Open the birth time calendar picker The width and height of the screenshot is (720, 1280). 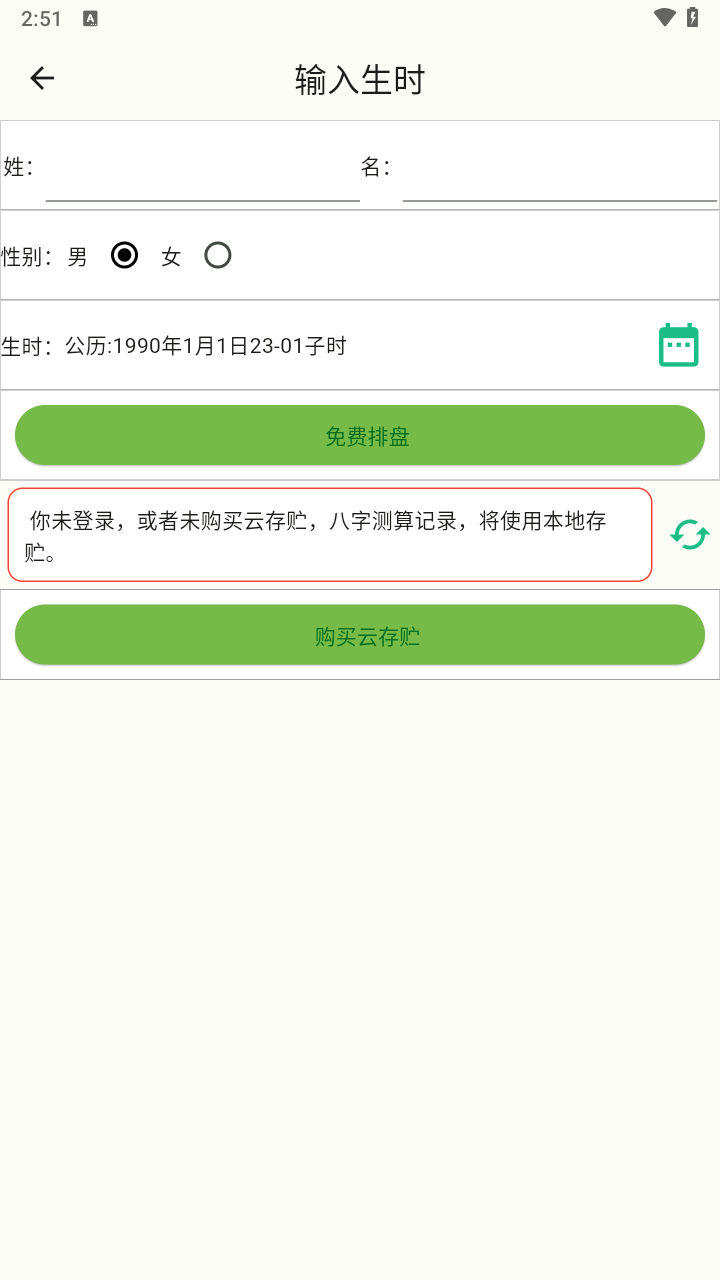pyautogui.click(x=678, y=346)
